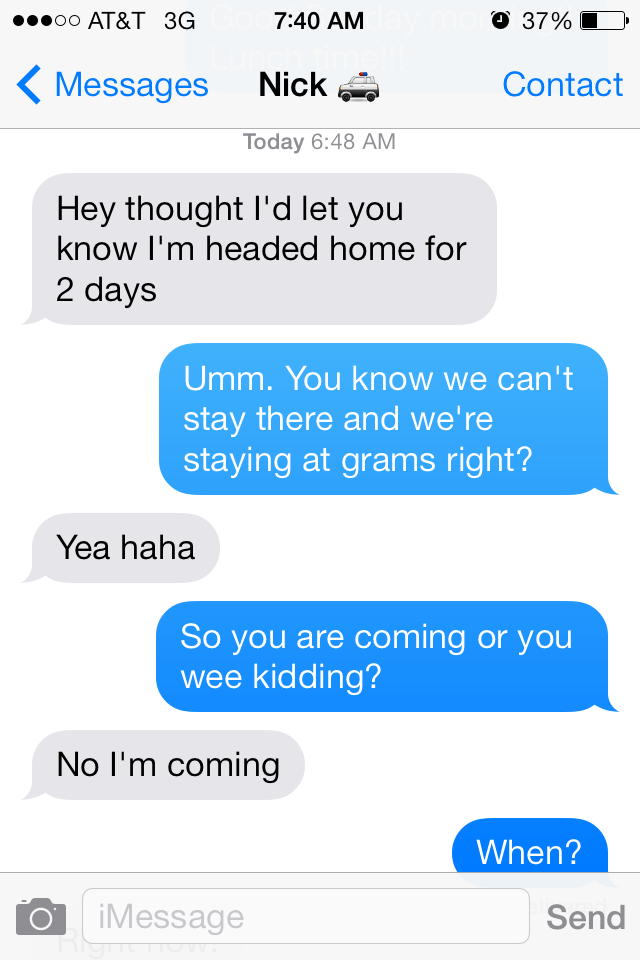Focus the iMessage text field
The height and width of the screenshot is (960, 640).
tap(305, 916)
